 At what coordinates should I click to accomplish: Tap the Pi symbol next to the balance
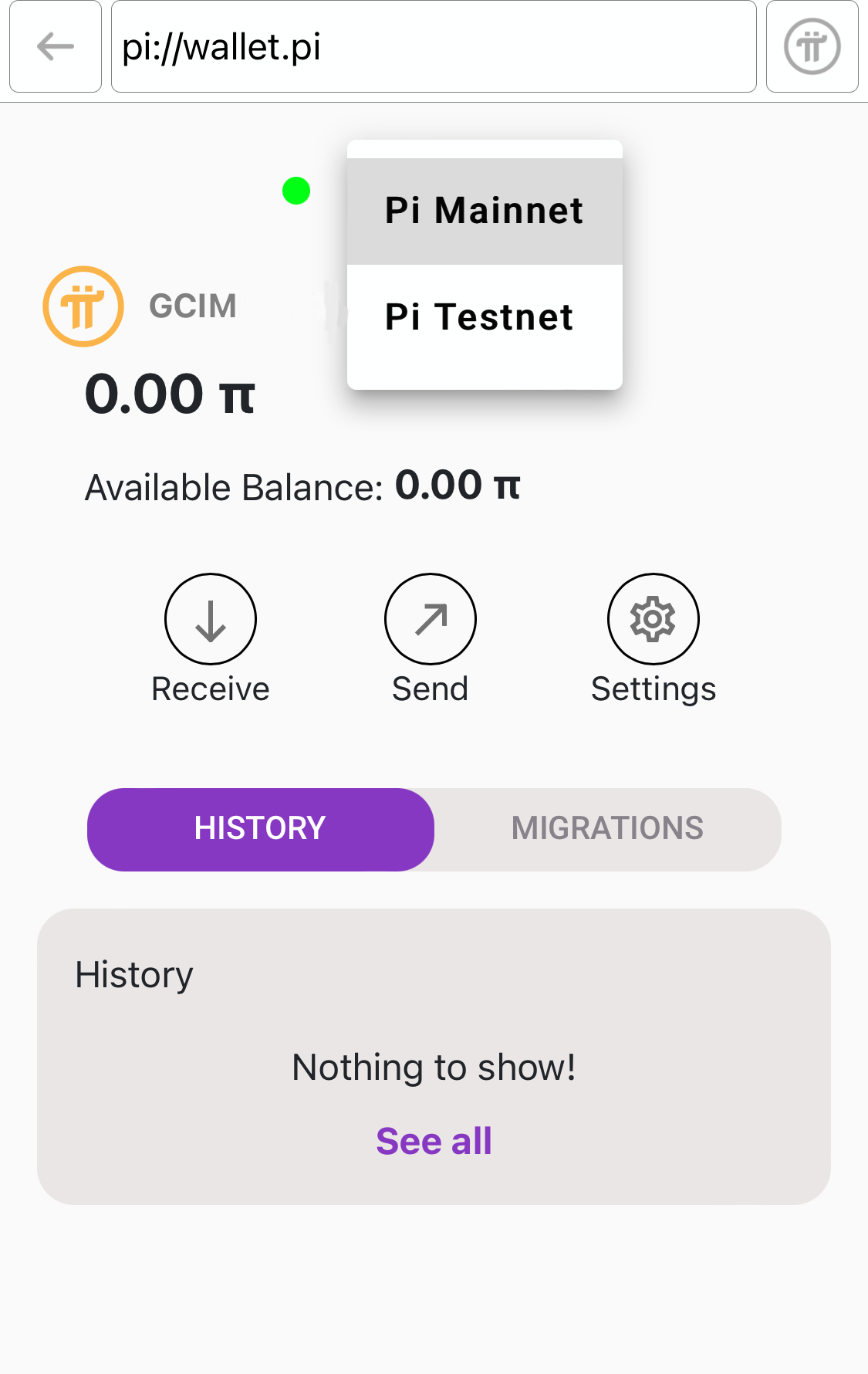coord(235,394)
